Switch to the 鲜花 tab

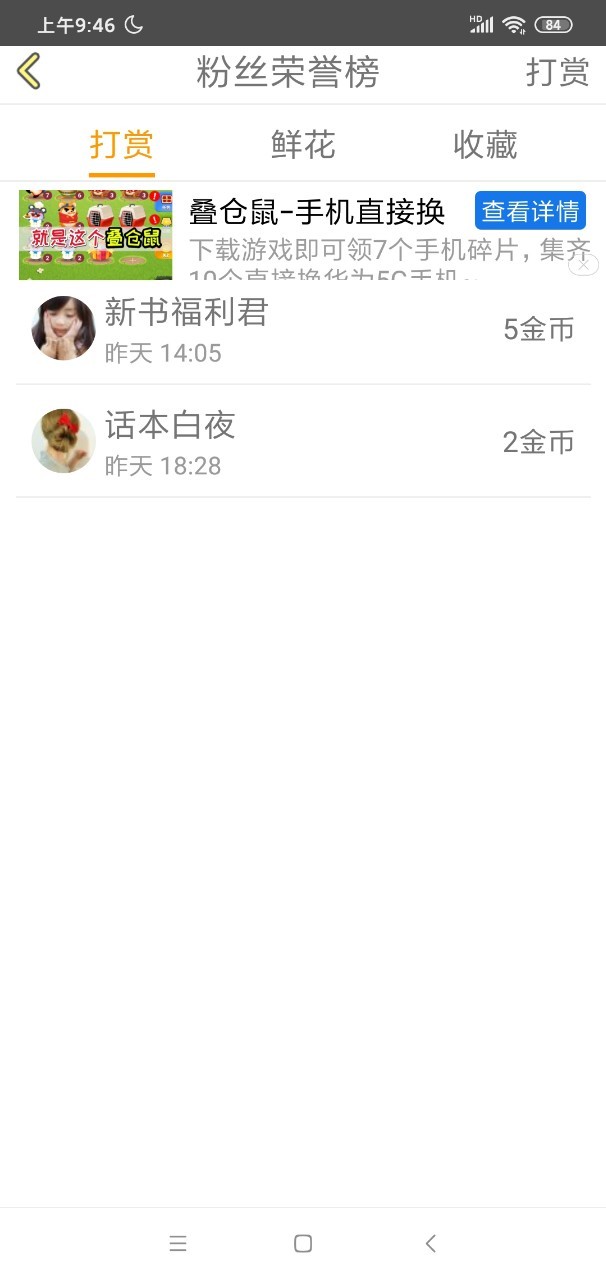tap(303, 145)
